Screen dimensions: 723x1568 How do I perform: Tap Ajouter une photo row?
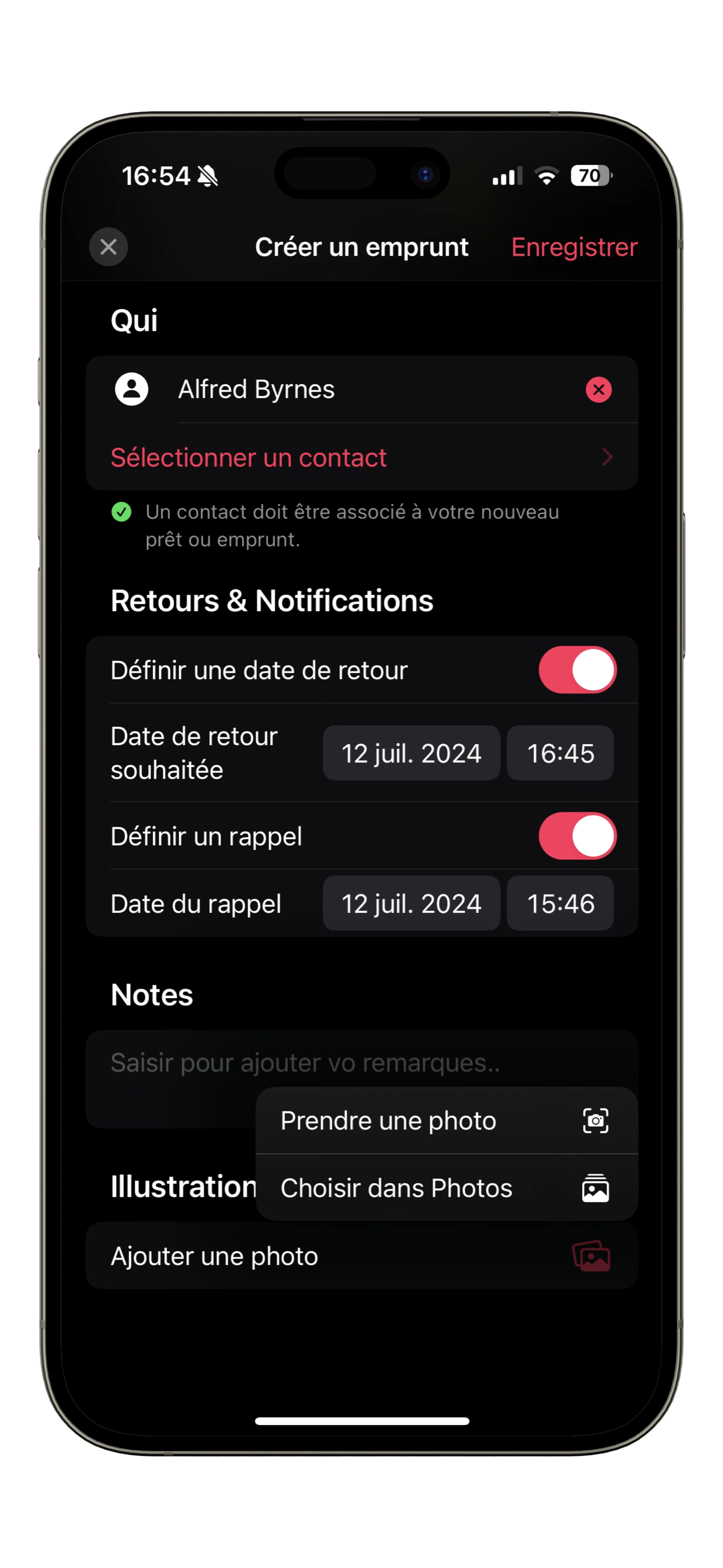click(x=361, y=1256)
